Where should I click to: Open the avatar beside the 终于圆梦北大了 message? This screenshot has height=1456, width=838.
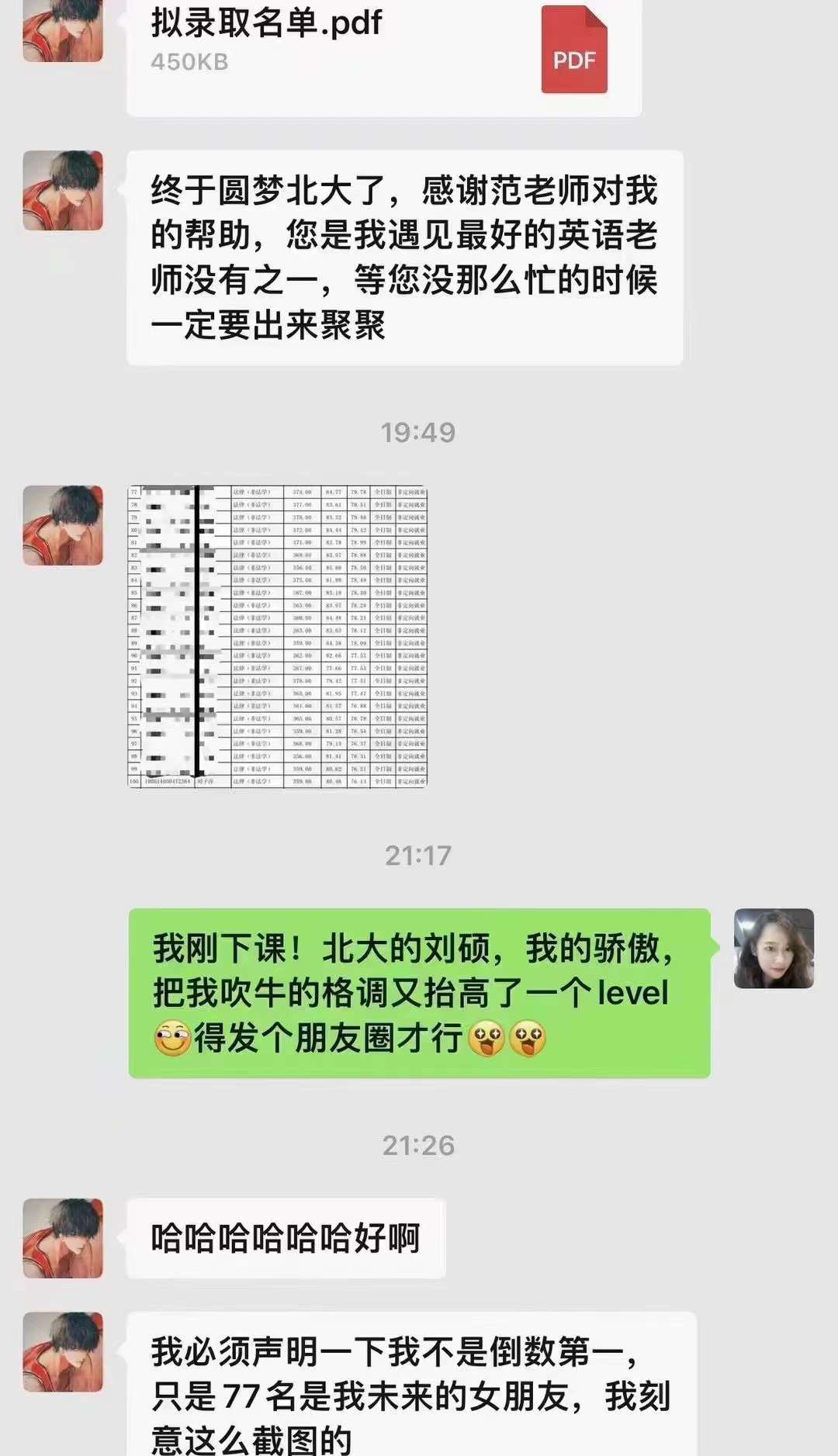click(x=63, y=191)
